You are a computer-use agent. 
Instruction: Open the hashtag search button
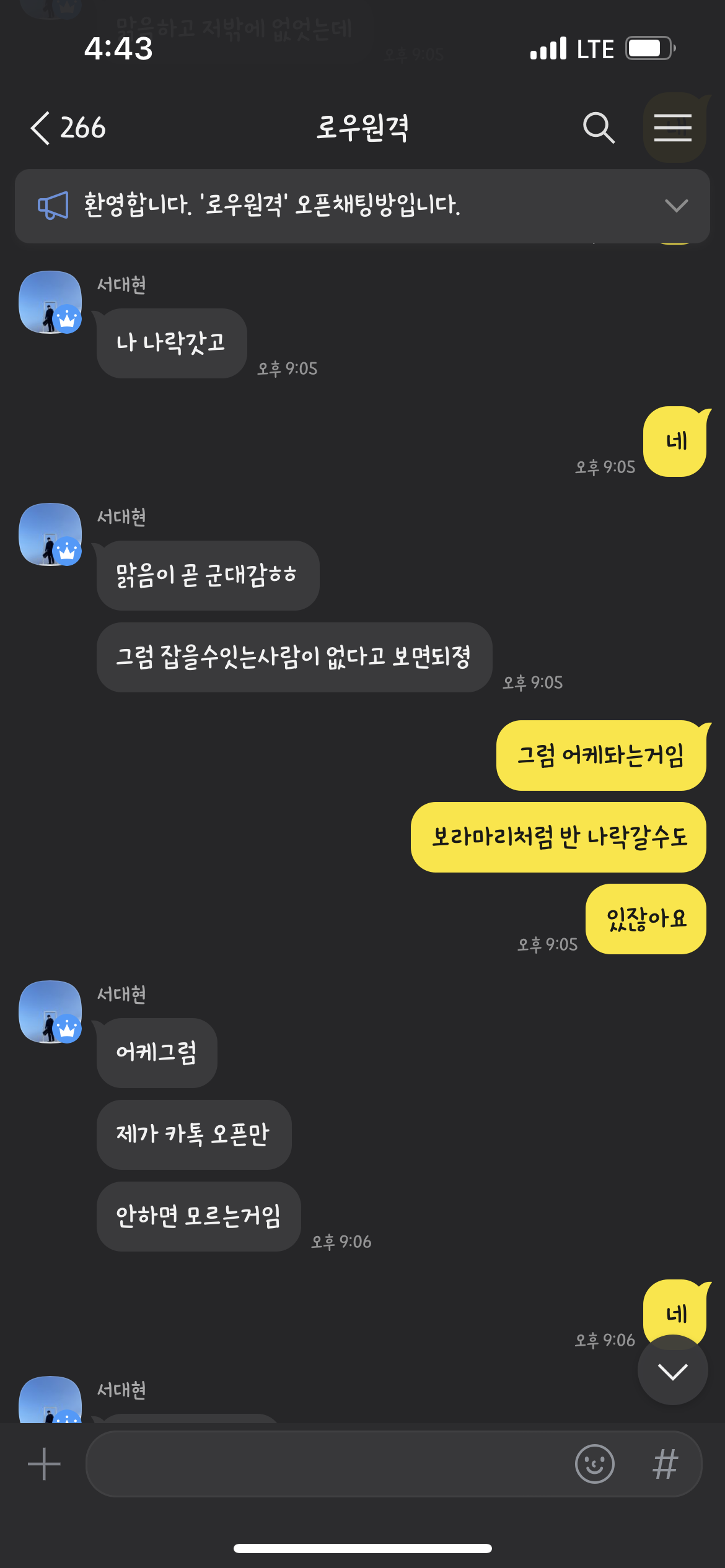point(665,1464)
